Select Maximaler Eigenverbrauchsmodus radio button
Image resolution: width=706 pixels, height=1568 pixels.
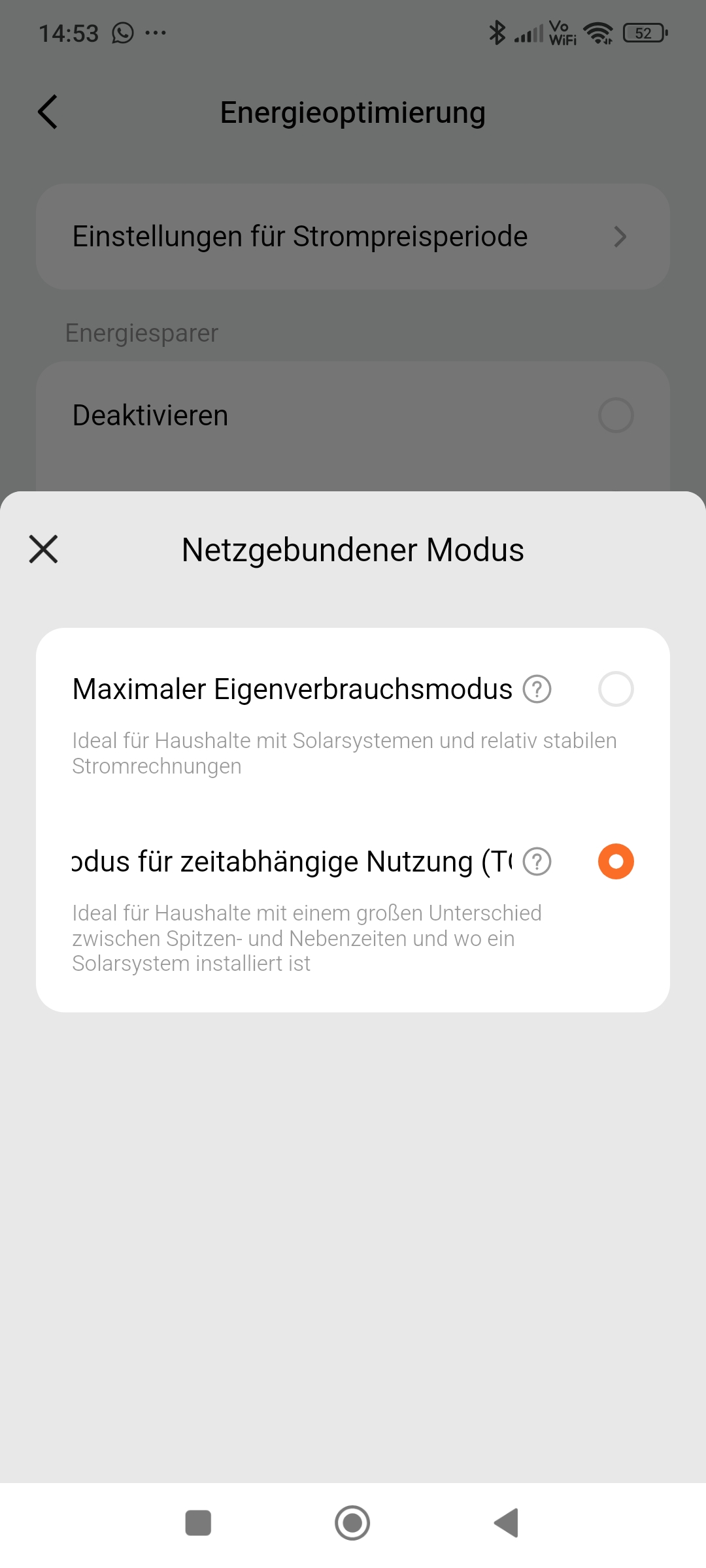pyautogui.click(x=616, y=689)
